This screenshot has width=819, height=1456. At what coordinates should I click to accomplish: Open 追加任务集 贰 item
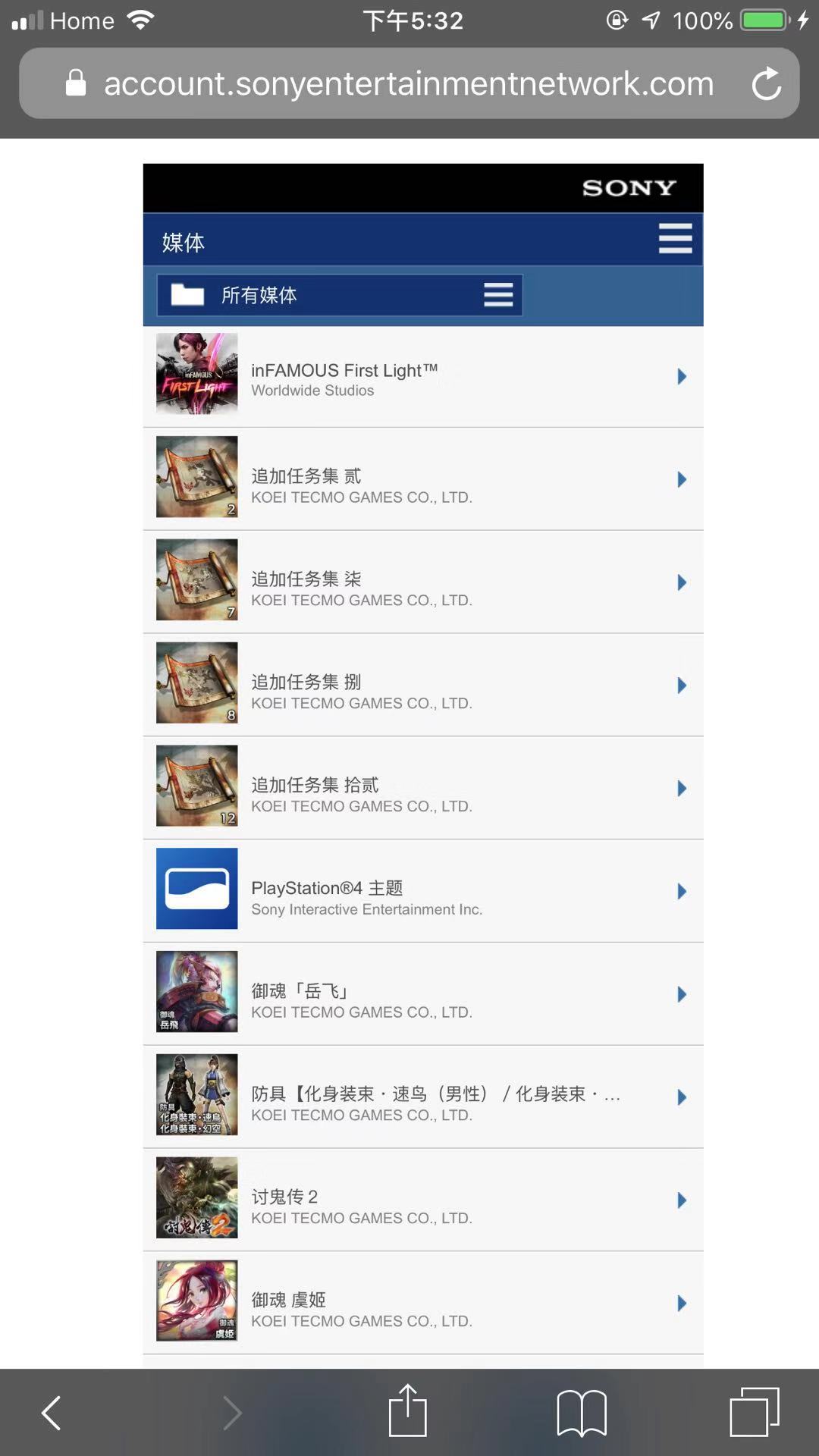coord(423,479)
